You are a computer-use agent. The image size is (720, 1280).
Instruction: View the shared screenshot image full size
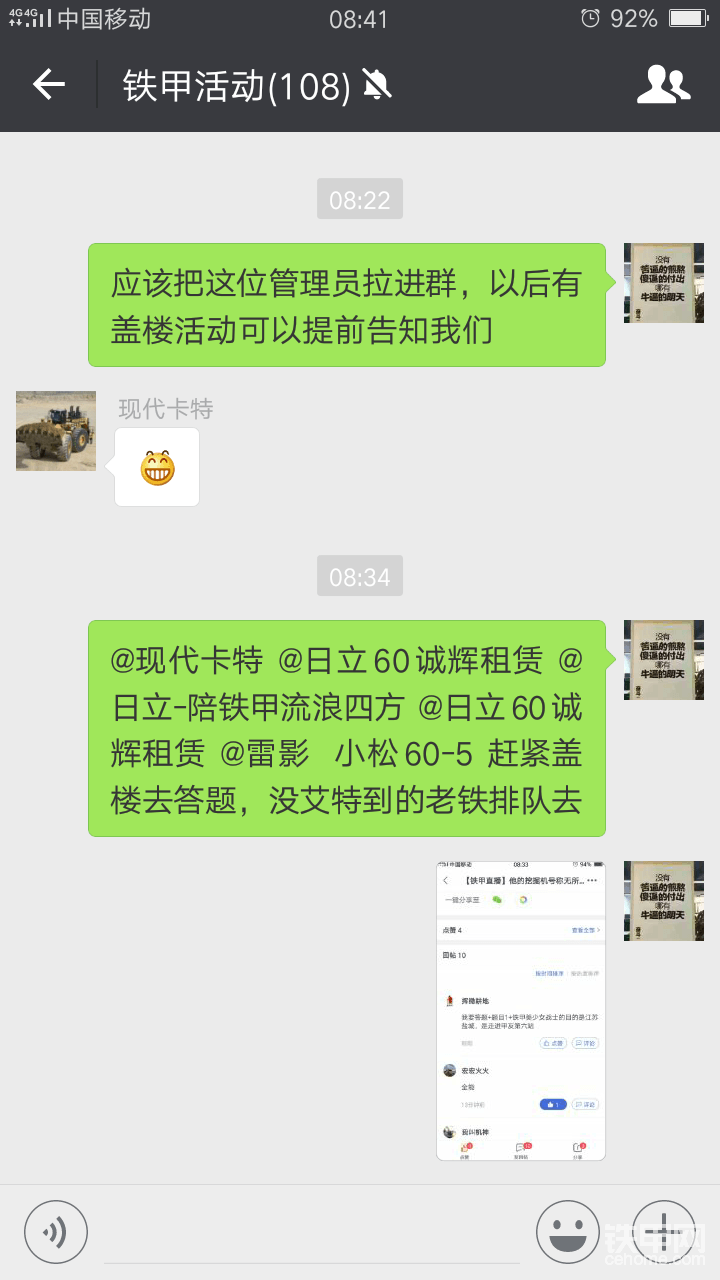coord(521,1010)
